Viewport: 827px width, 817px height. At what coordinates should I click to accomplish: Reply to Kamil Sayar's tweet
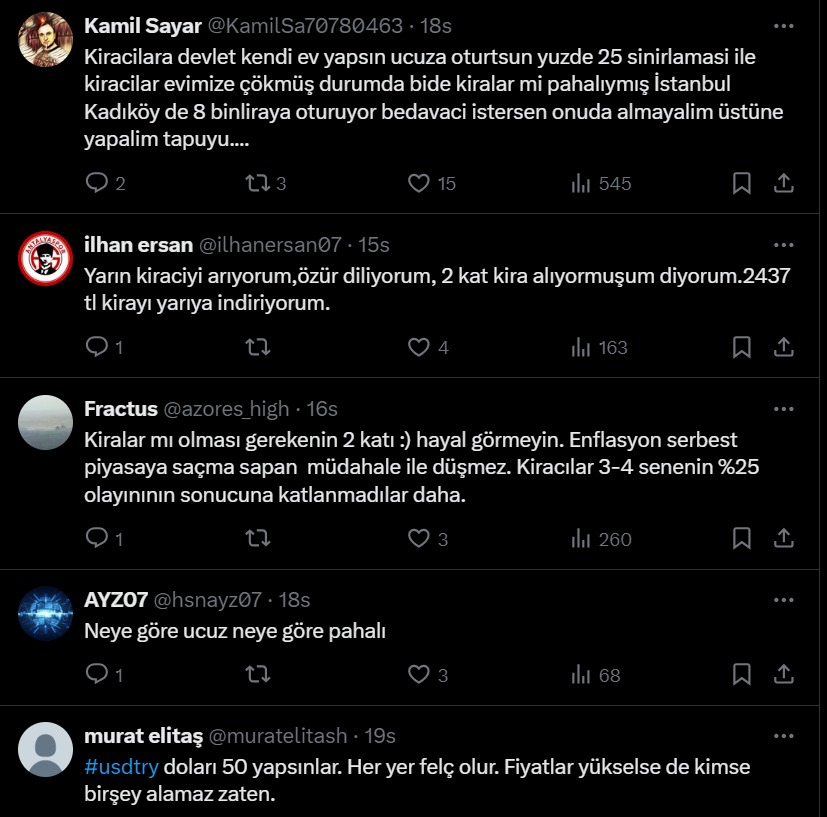pyautogui.click(x=97, y=183)
